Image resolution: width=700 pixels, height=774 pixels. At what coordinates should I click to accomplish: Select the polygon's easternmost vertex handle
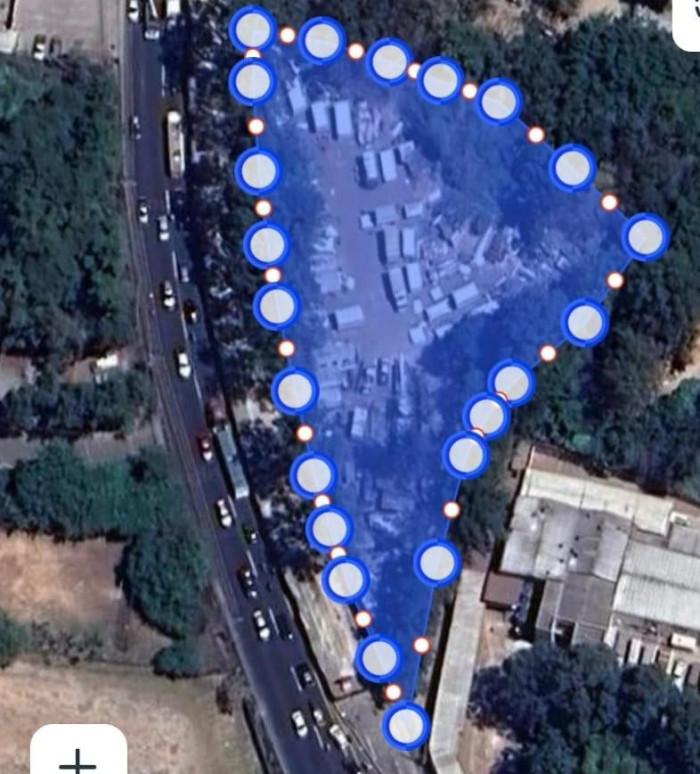[x=645, y=237]
